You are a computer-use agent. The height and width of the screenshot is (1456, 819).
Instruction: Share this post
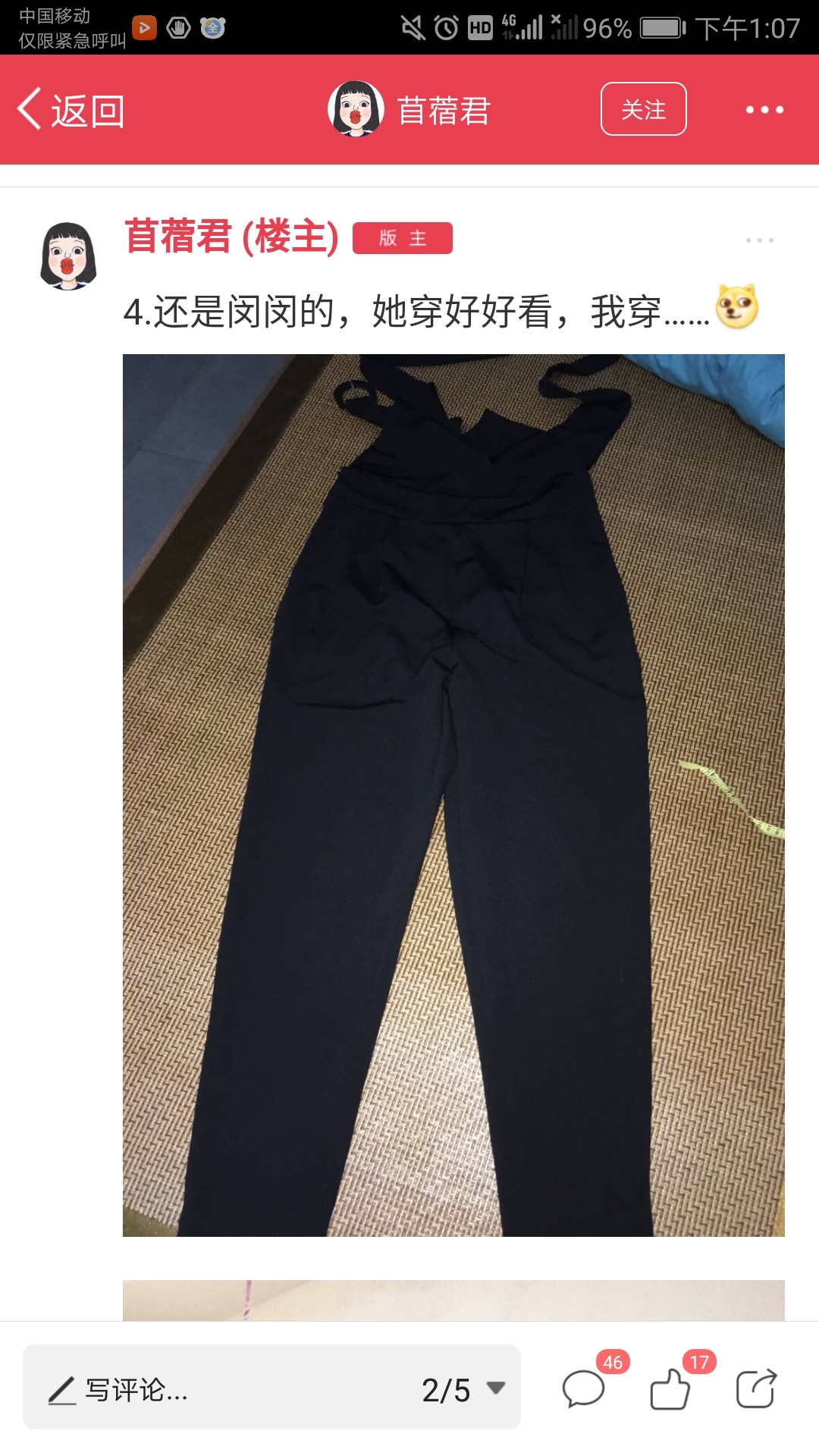pyautogui.click(x=757, y=1389)
